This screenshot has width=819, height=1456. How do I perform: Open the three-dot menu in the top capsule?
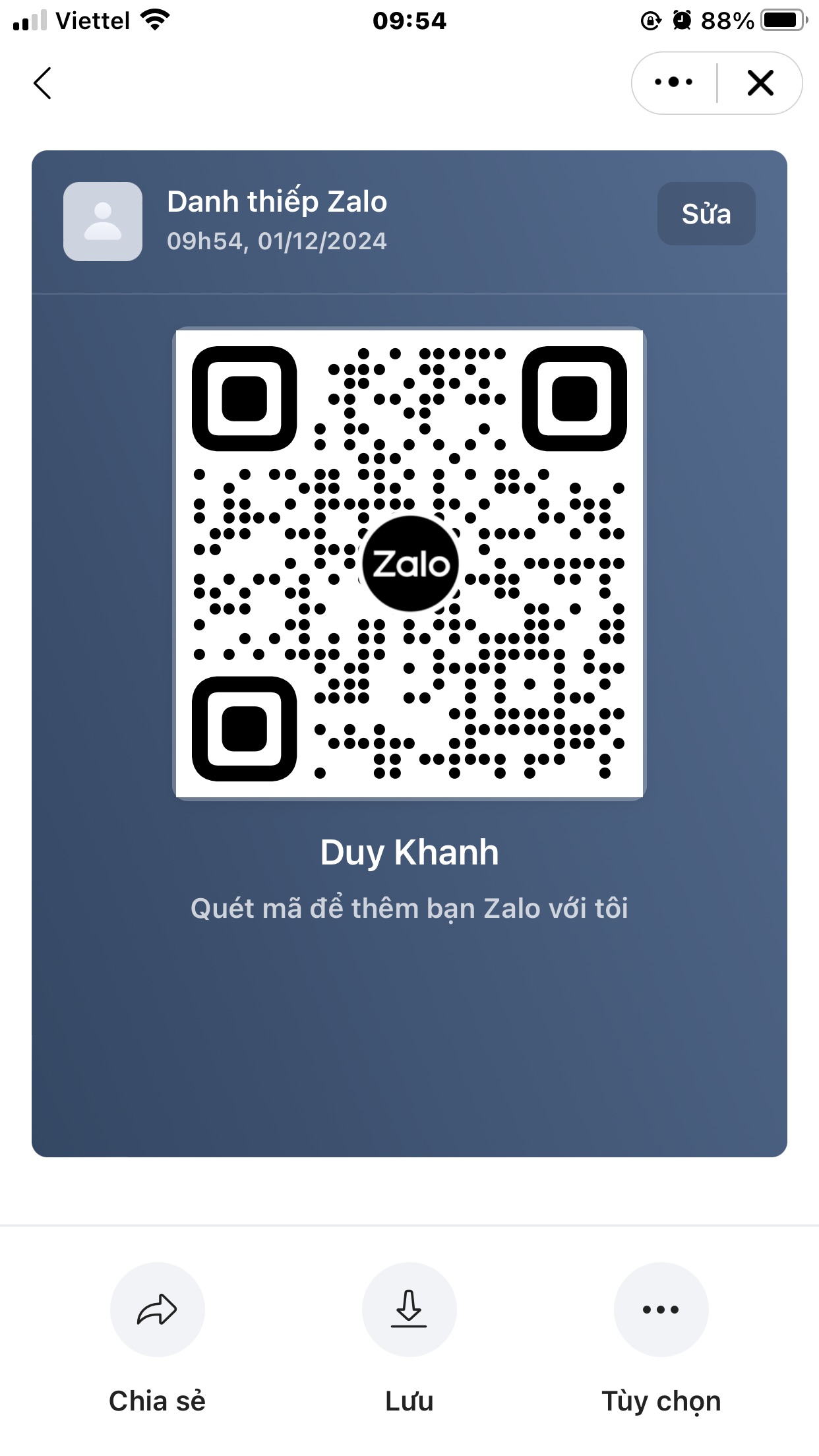tap(673, 83)
